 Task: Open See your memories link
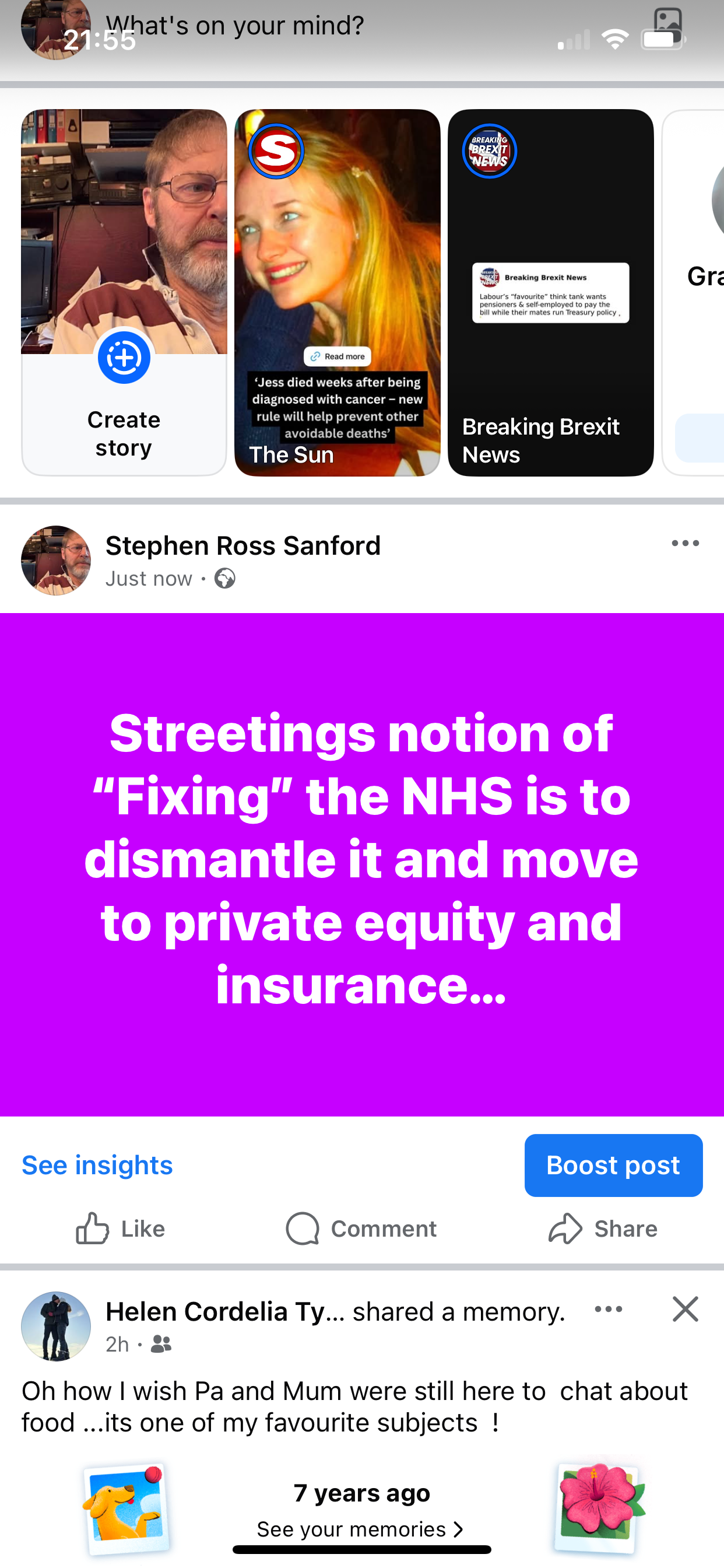[360, 1529]
